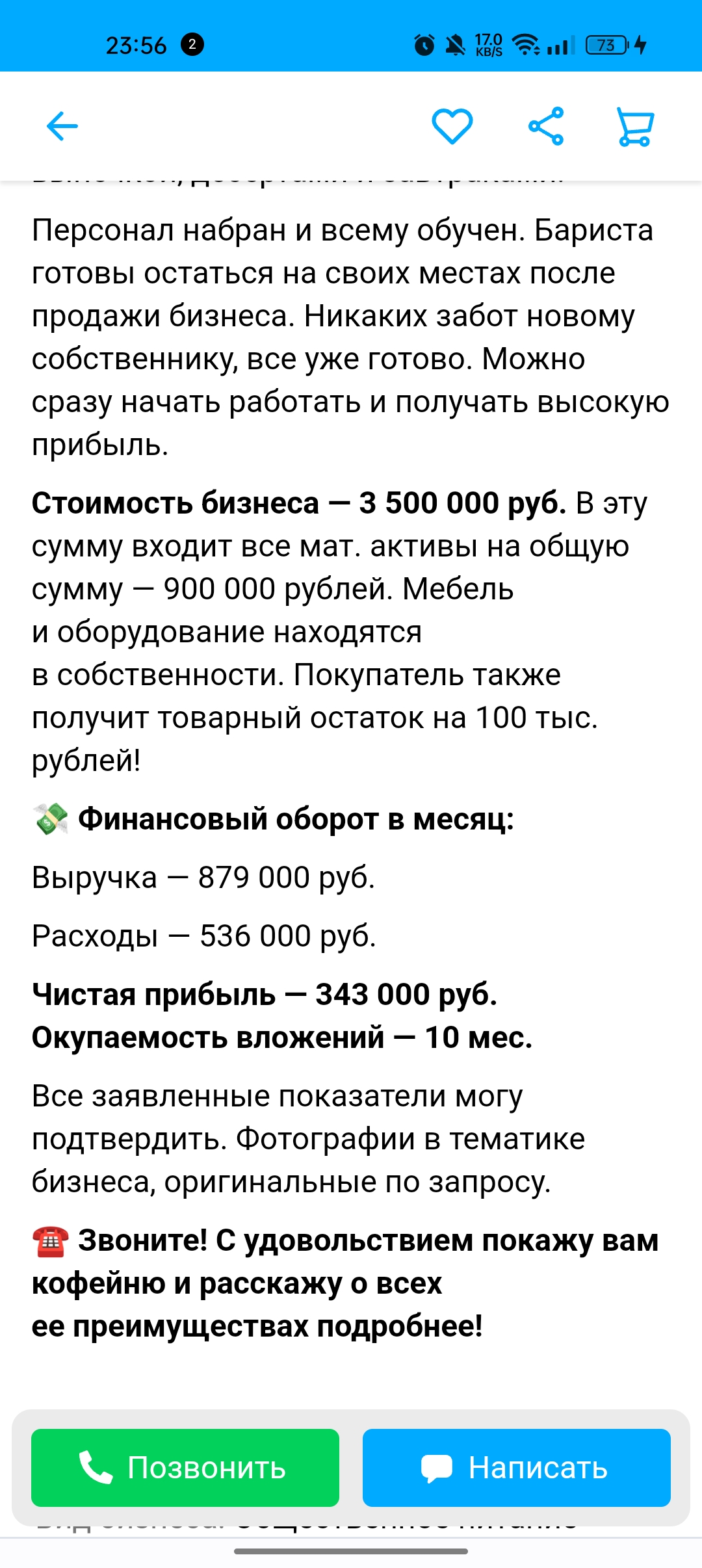
Task: Open the shopping cart
Action: 635,126
